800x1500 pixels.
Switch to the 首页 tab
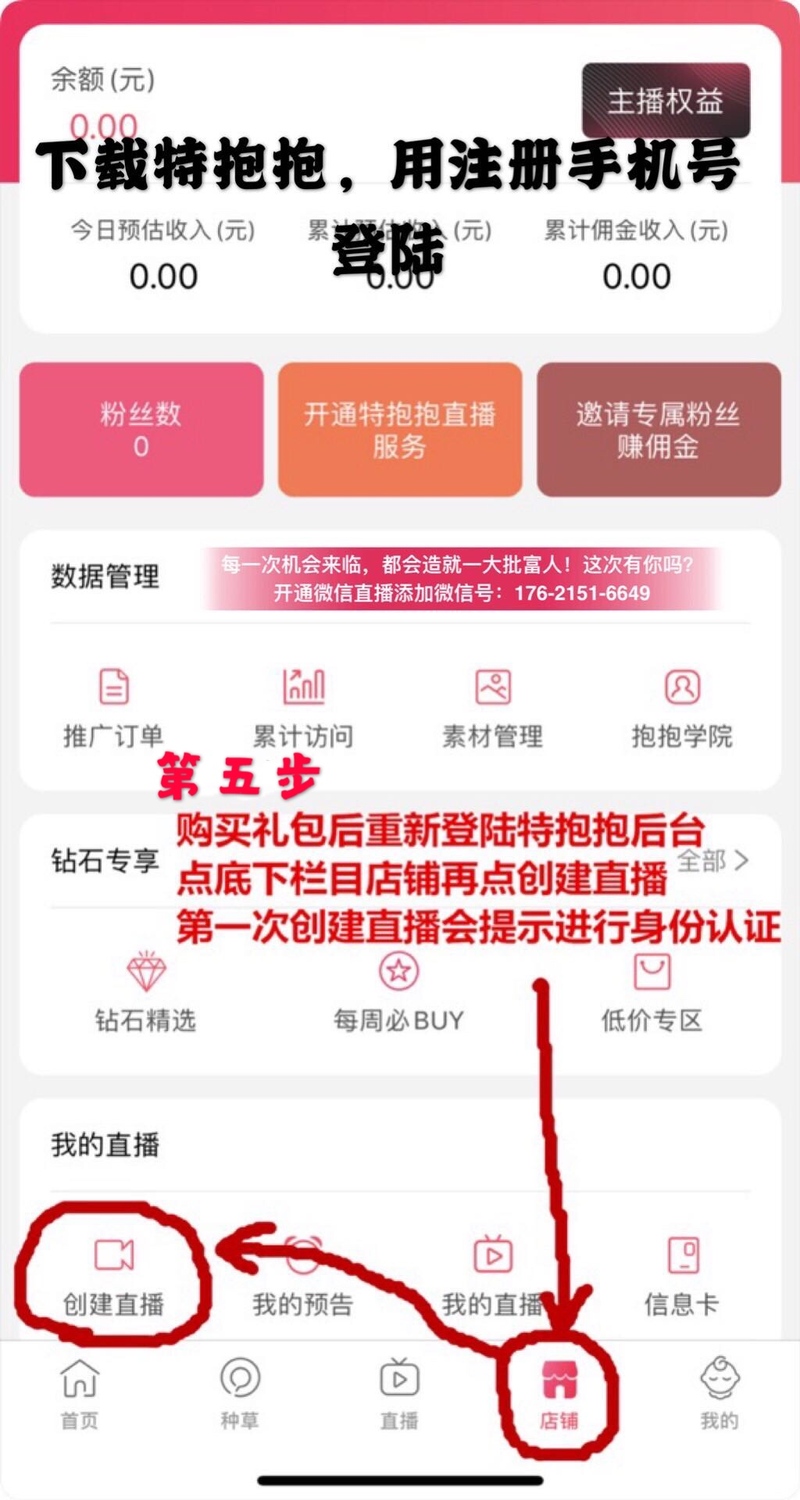point(80,1394)
